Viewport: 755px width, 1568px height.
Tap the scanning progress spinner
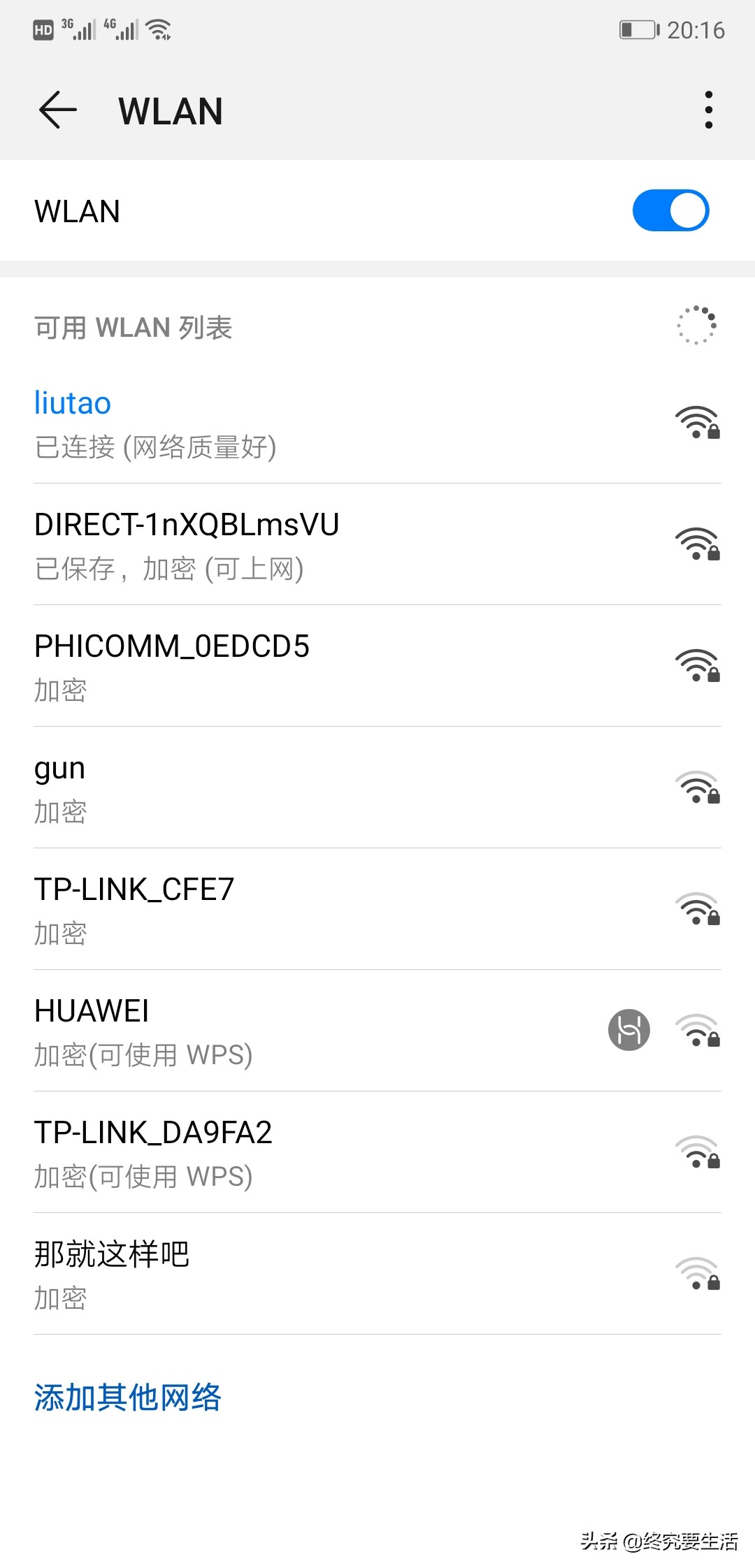[696, 324]
